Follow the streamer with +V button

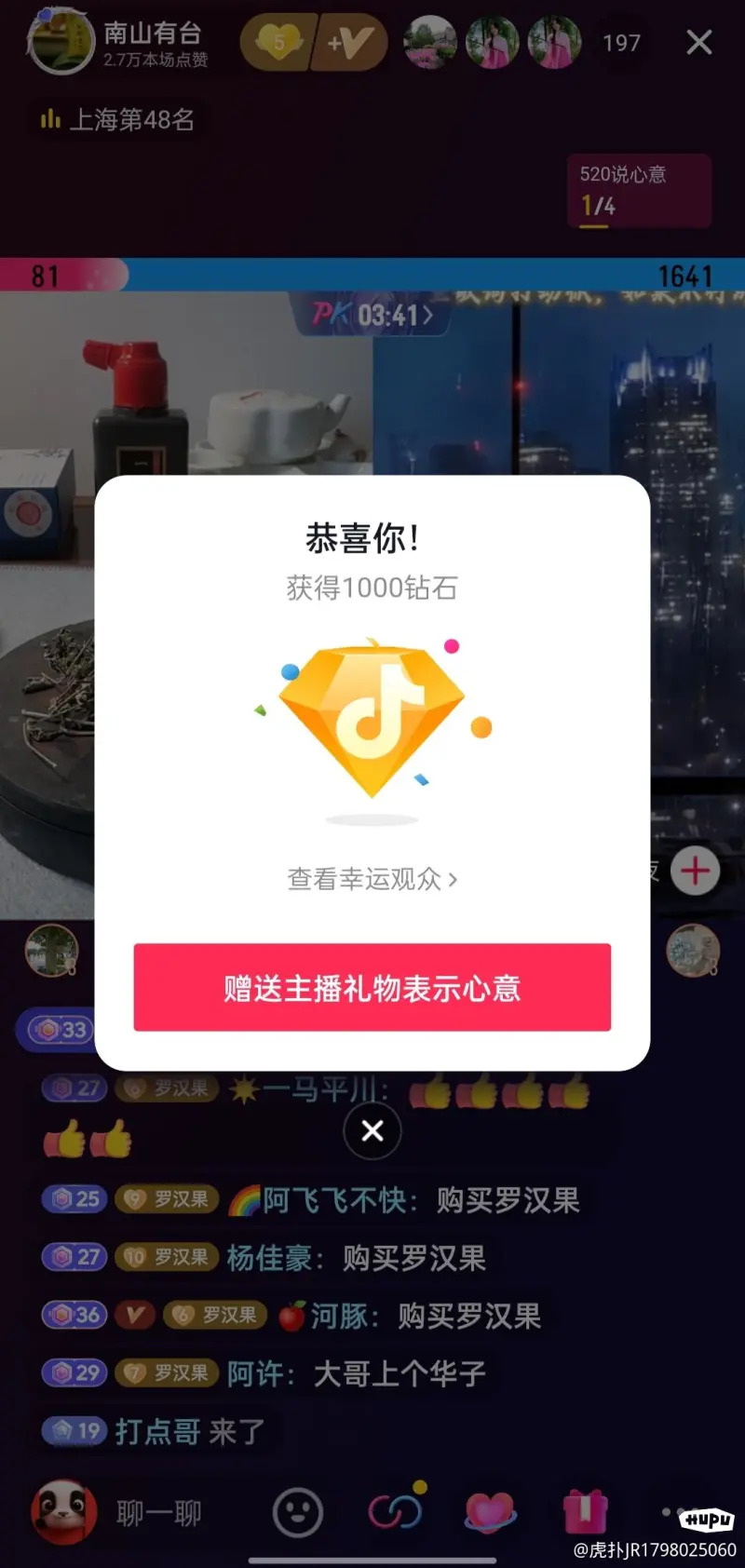[x=351, y=43]
